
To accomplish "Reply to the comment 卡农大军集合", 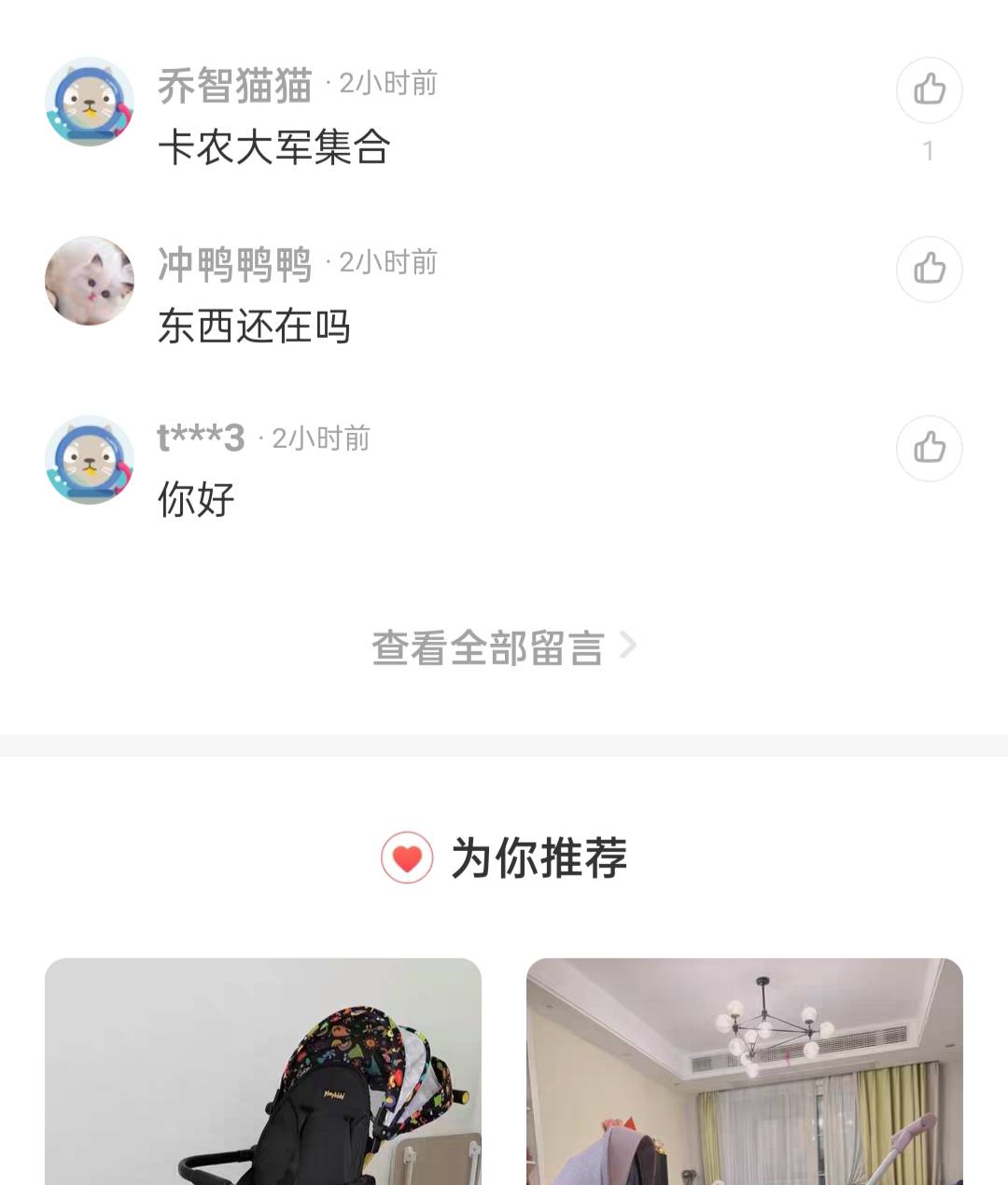I will point(273,147).
